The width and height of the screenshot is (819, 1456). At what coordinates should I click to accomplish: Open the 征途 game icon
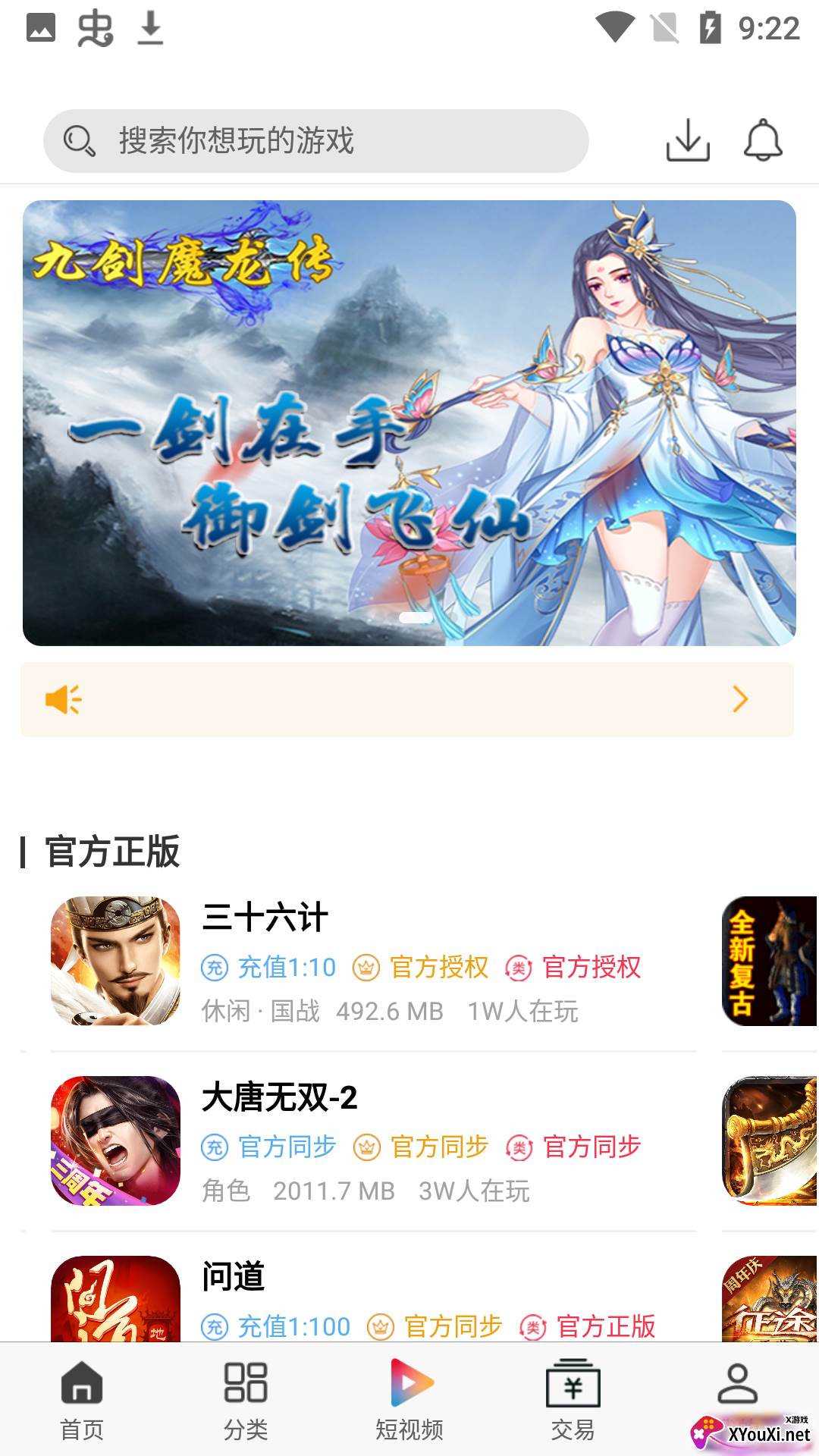point(769,1298)
